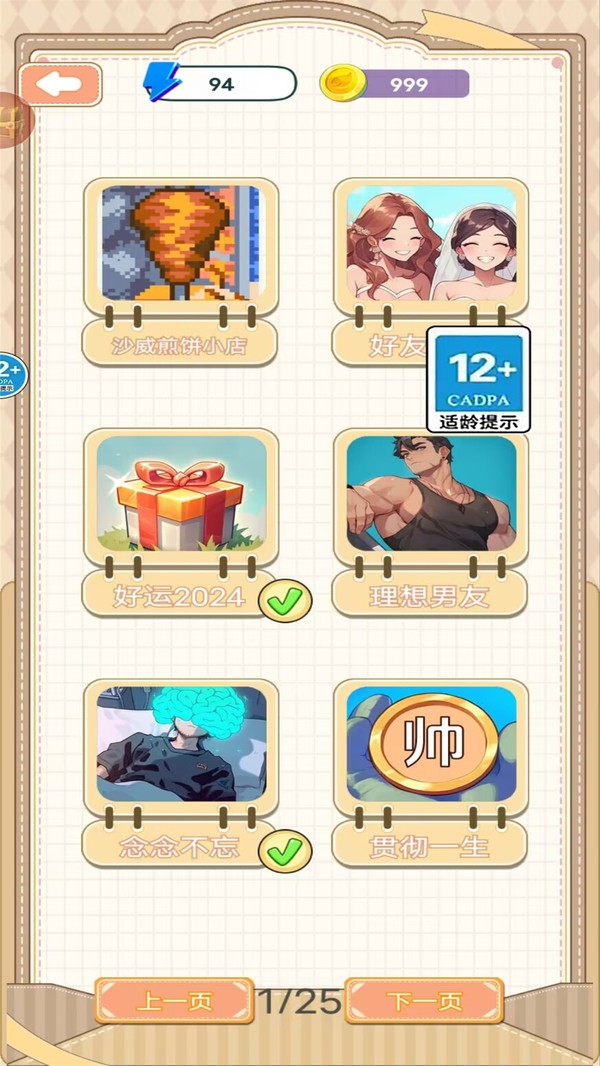This screenshot has height=1066, width=600.
Task: Open the 12+ CADPA 适龄提示 badge
Action: pyautogui.click(x=479, y=380)
